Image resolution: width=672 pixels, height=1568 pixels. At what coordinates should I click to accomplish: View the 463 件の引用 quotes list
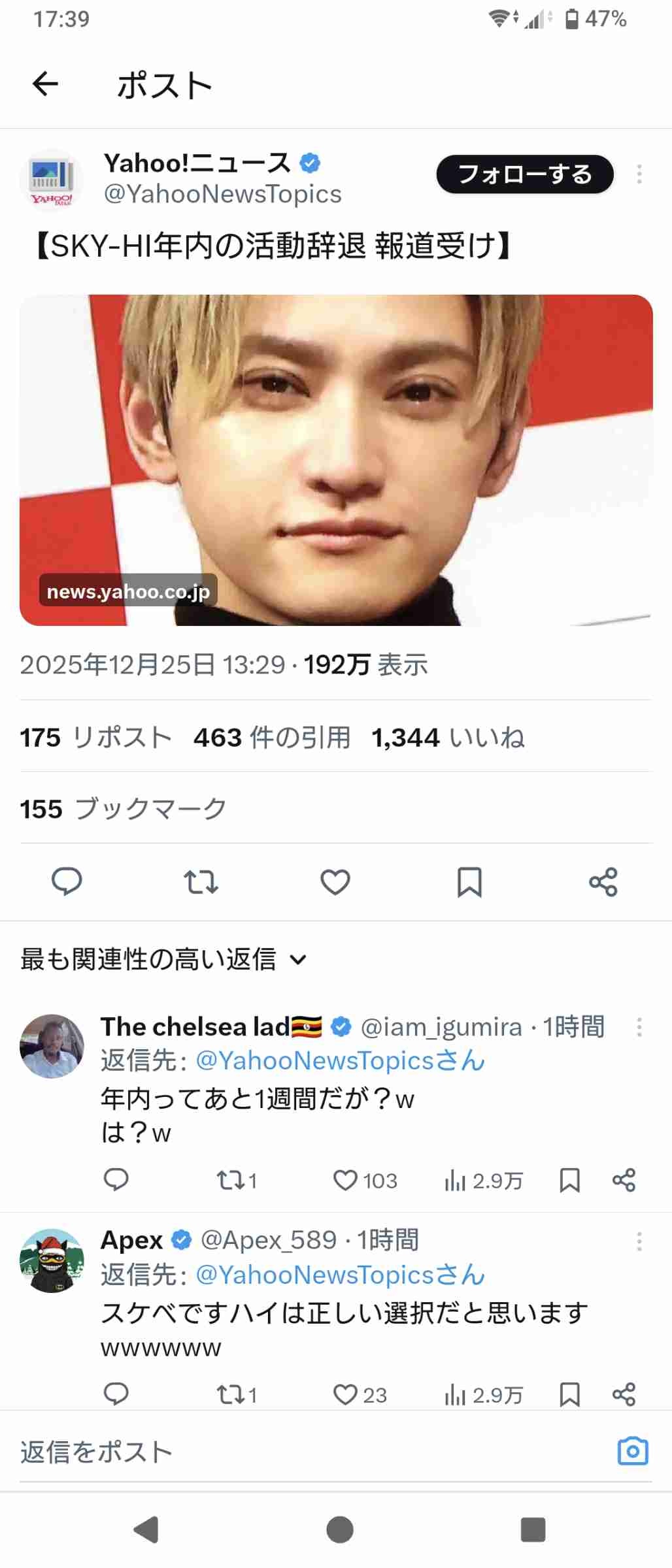click(x=272, y=738)
